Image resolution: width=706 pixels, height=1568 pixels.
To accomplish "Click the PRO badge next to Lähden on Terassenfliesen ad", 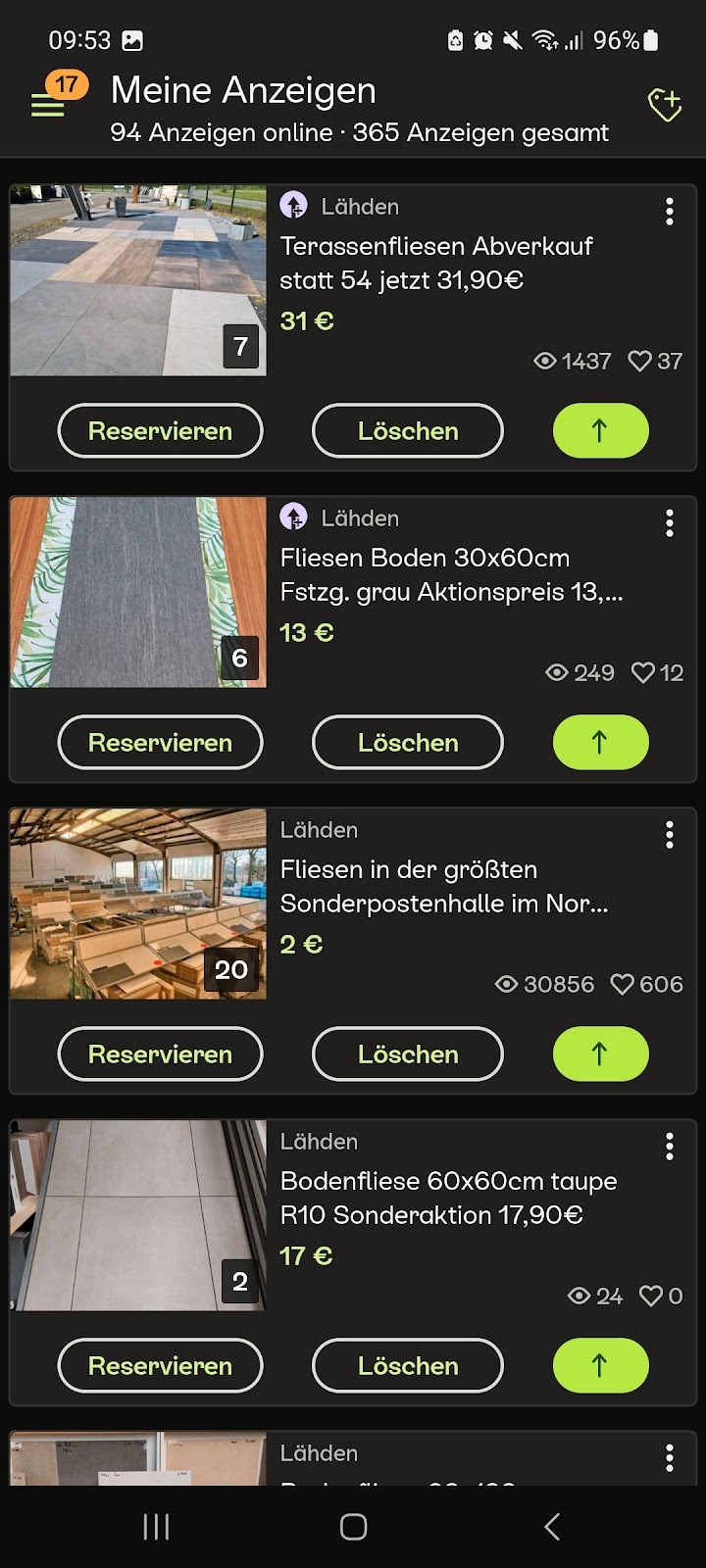I will coord(295,207).
